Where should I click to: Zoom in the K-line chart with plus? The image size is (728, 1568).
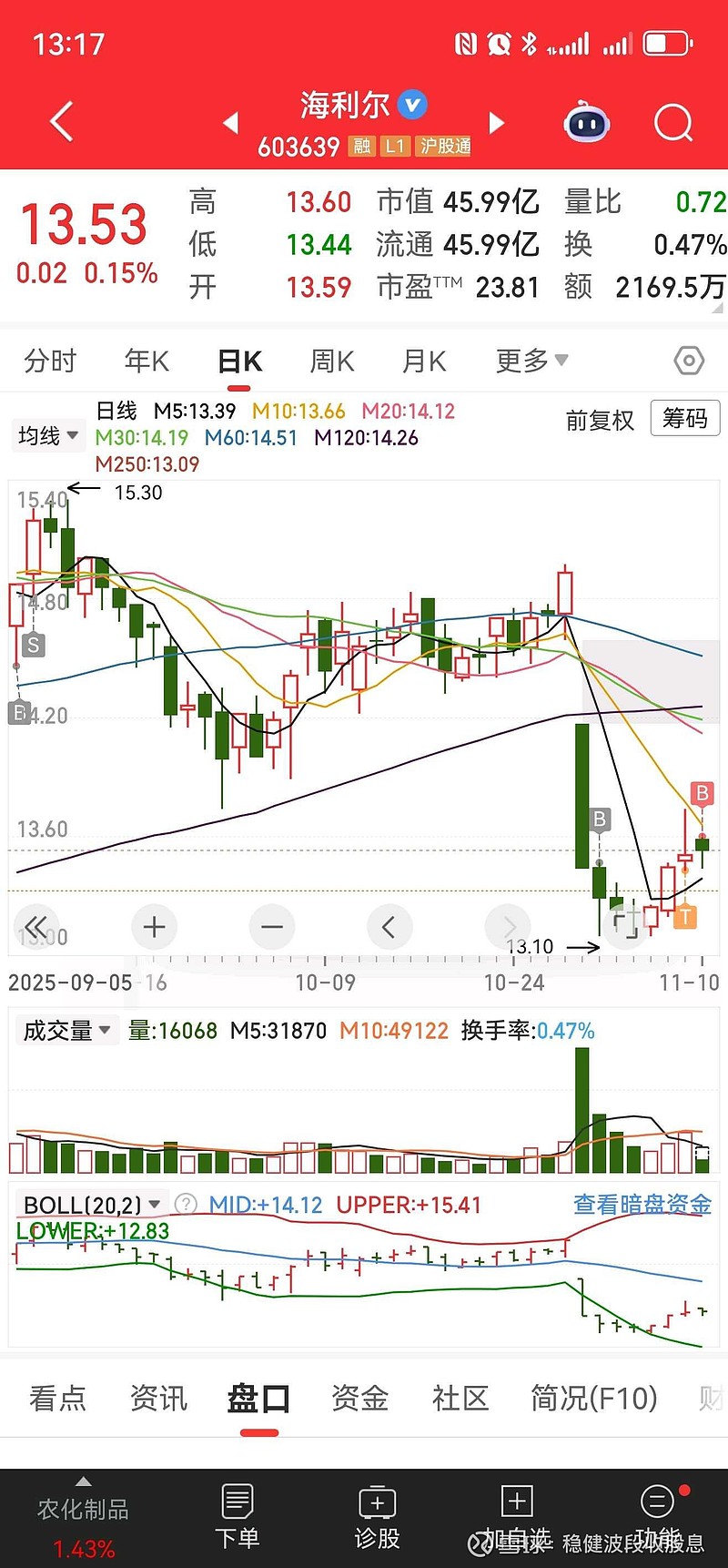(x=154, y=927)
